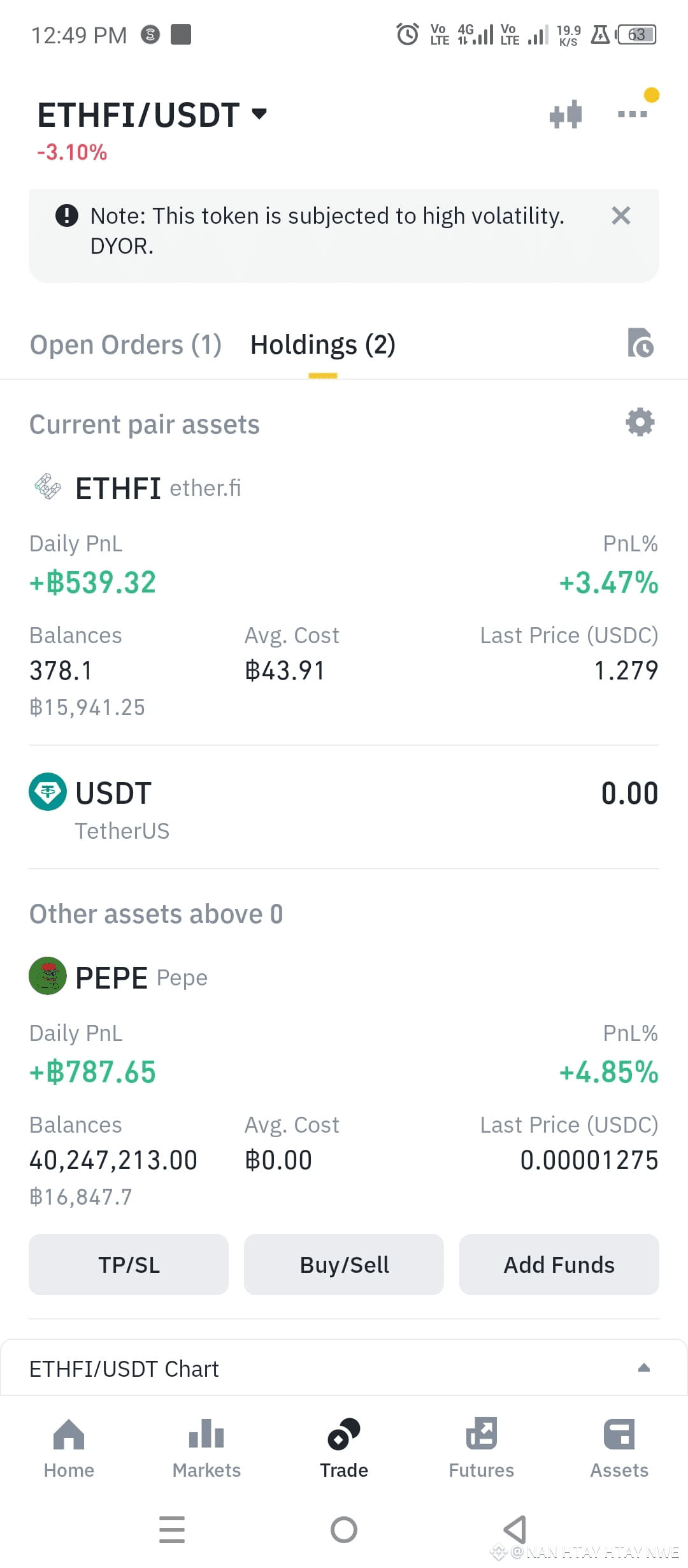Tap the Buy/Sell button for PEPE
This screenshot has width=688, height=1568.
[344, 1265]
